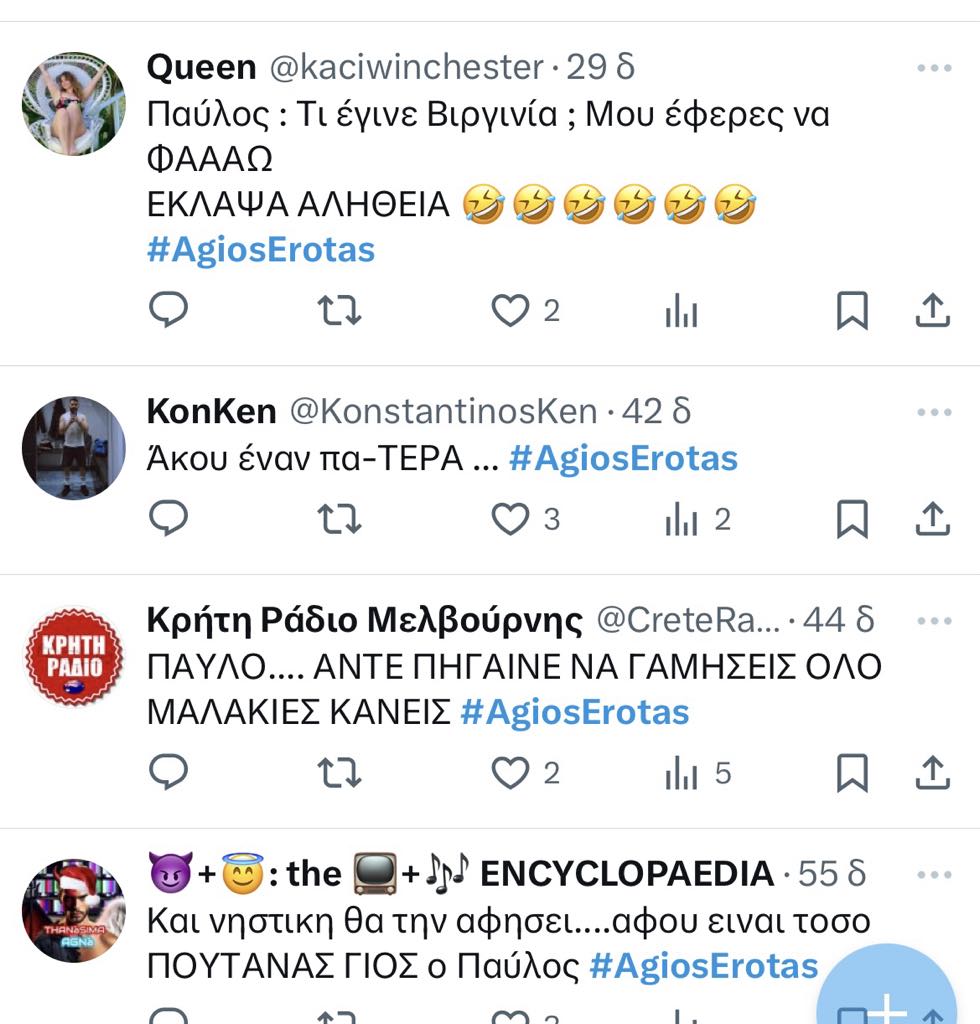980x1024 pixels.
Task: Open the ENCYCLOPAEDIA account's profile picture
Action: [x=74, y=910]
